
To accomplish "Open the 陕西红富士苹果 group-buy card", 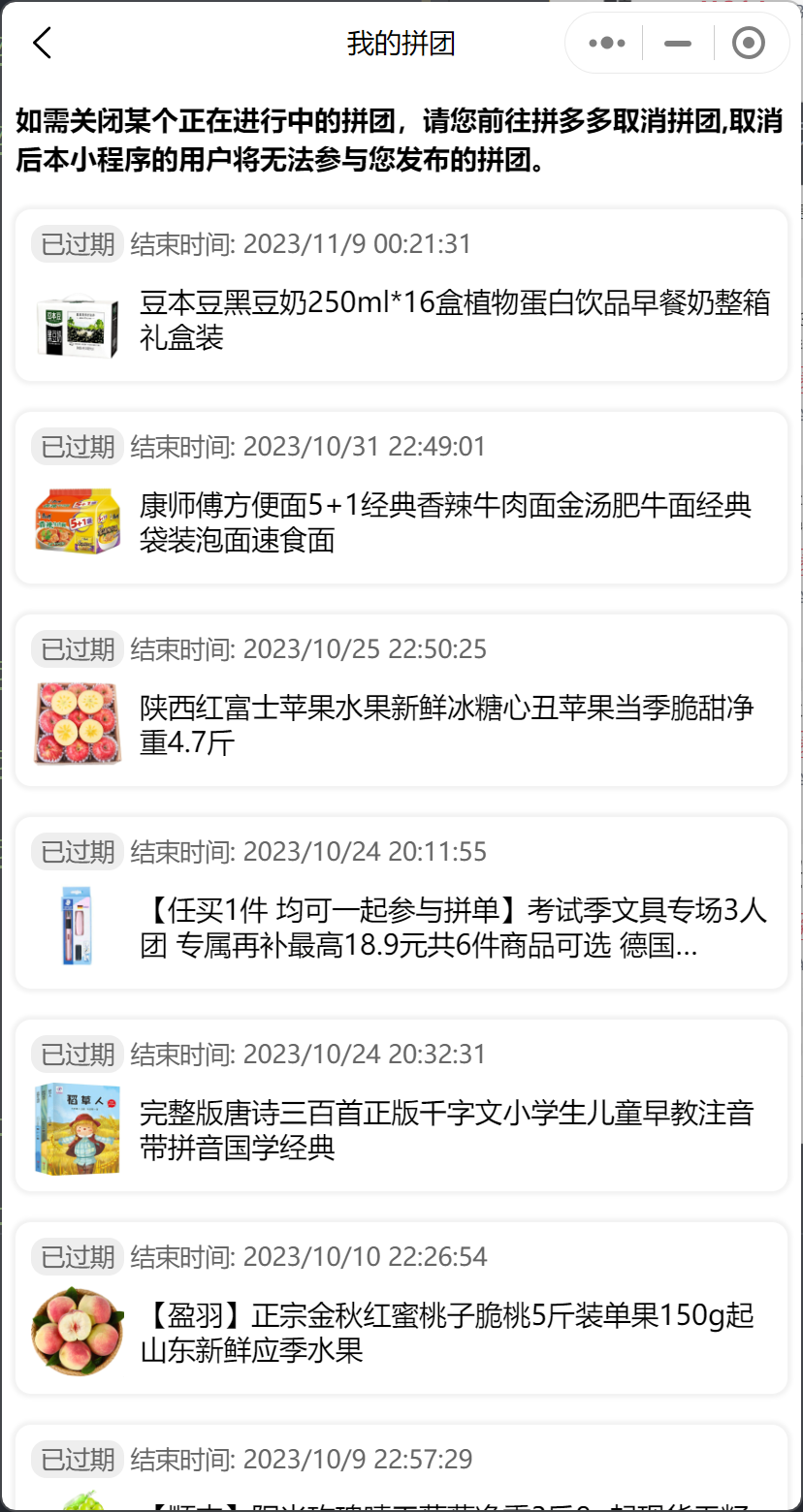I will pos(401,701).
